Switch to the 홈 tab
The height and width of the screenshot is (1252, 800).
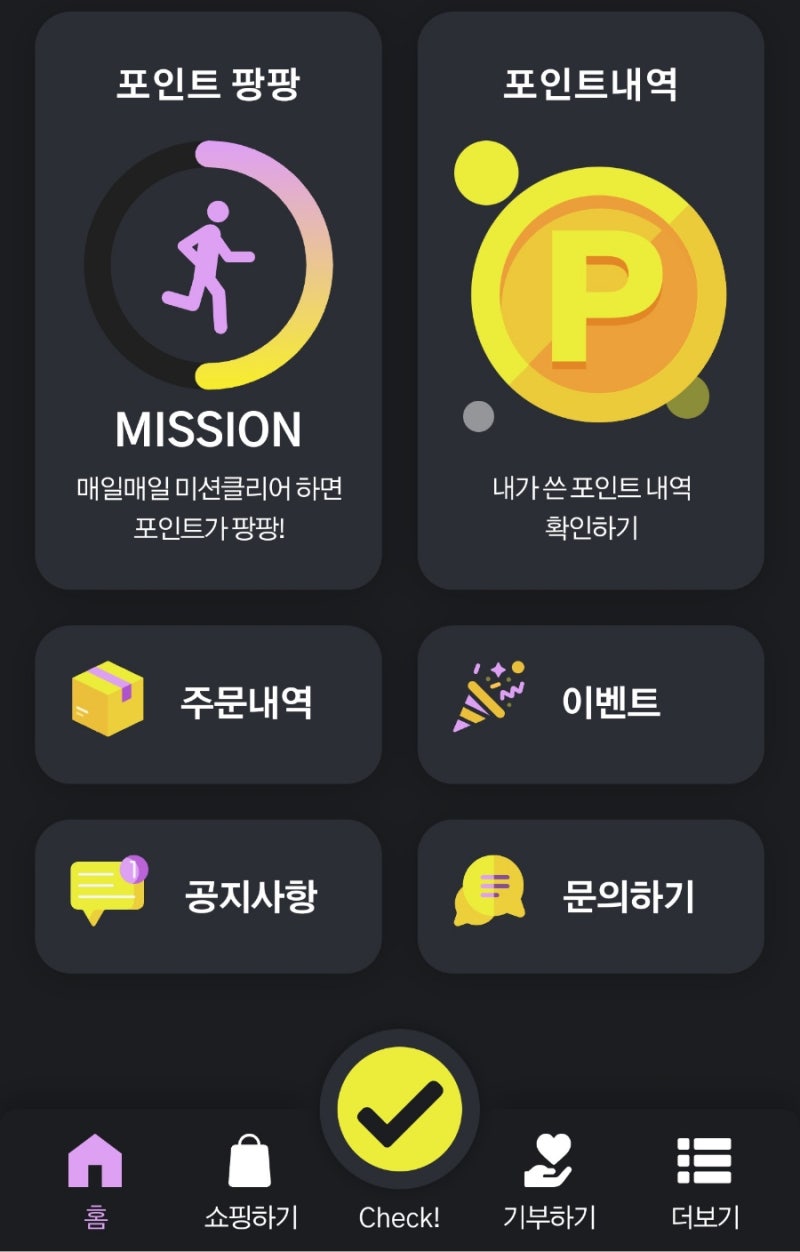click(x=95, y=1178)
